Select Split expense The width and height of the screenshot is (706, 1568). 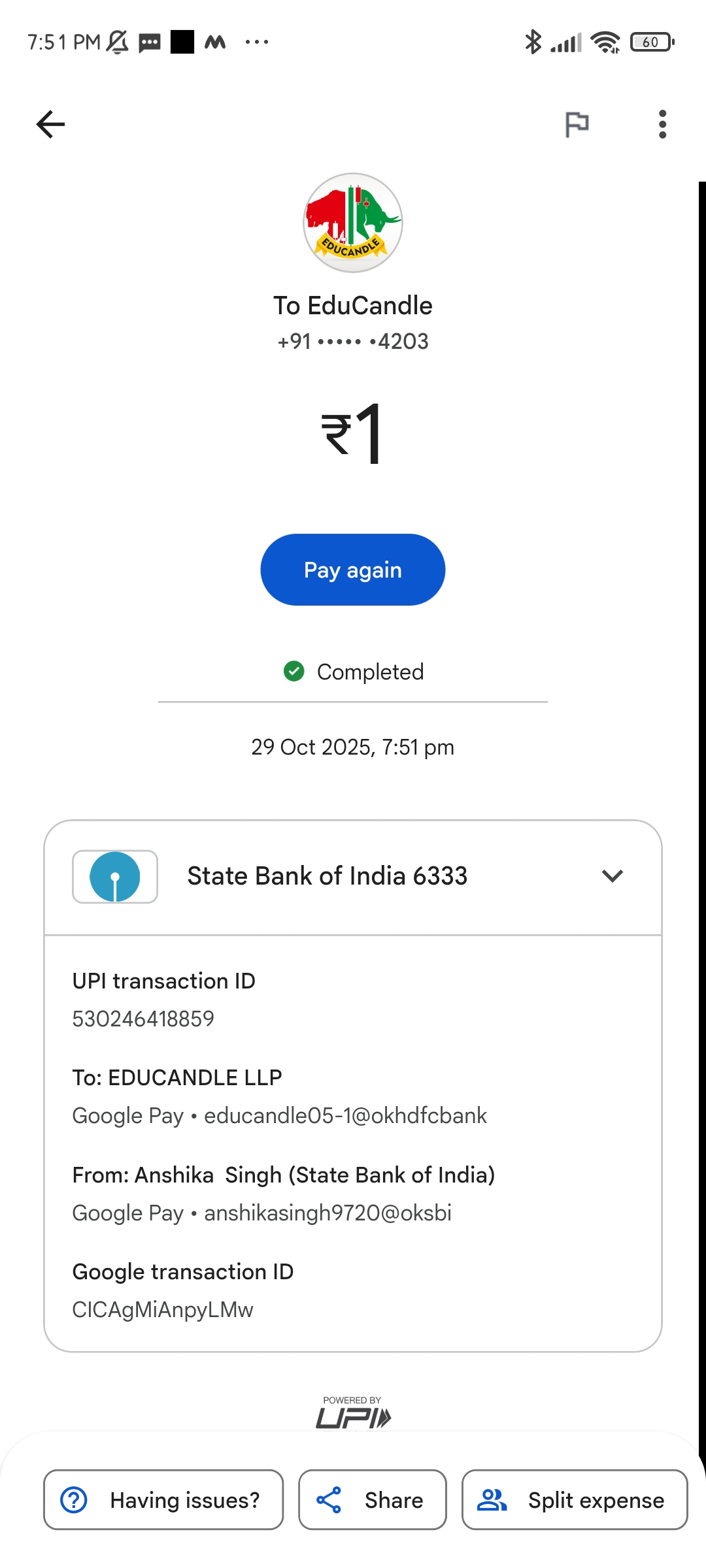click(x=575, y=1500)
